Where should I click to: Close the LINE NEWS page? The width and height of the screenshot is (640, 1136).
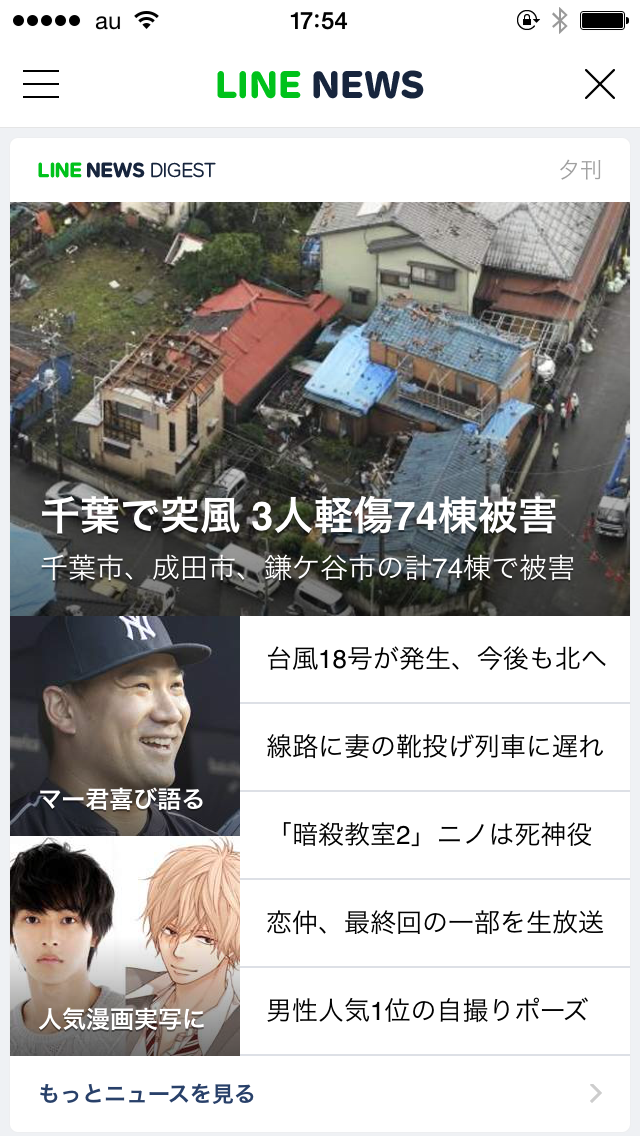tap(599, 84)
